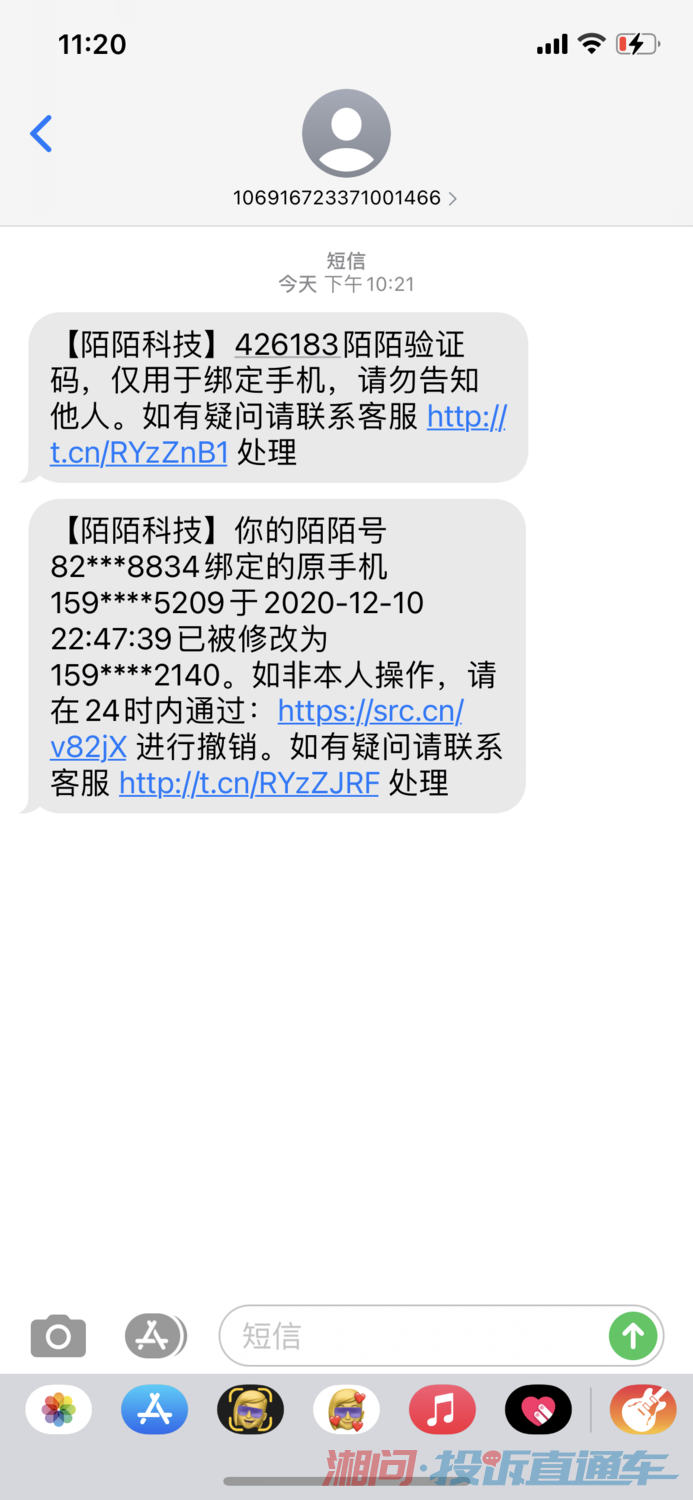Open the camera to attach a photo
Viewport: 693px width, 1500px height.
coord(58,1336)
